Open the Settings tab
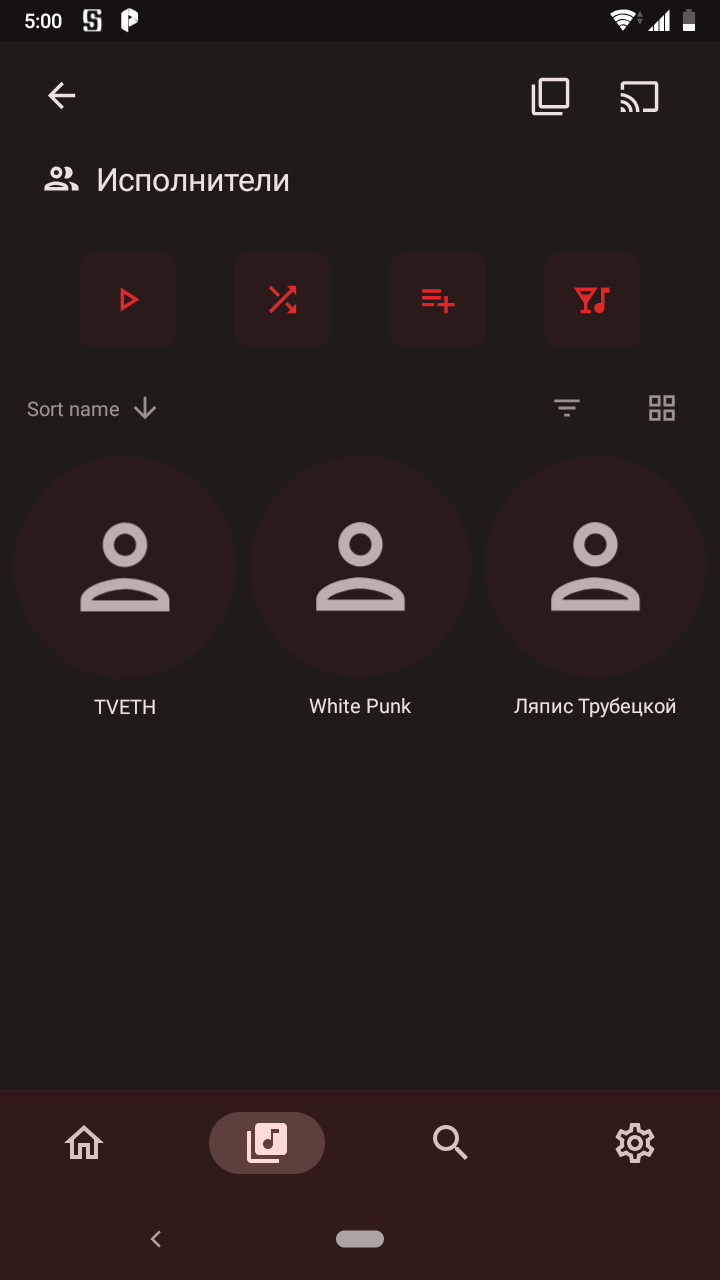 [x=634, y=1142]
